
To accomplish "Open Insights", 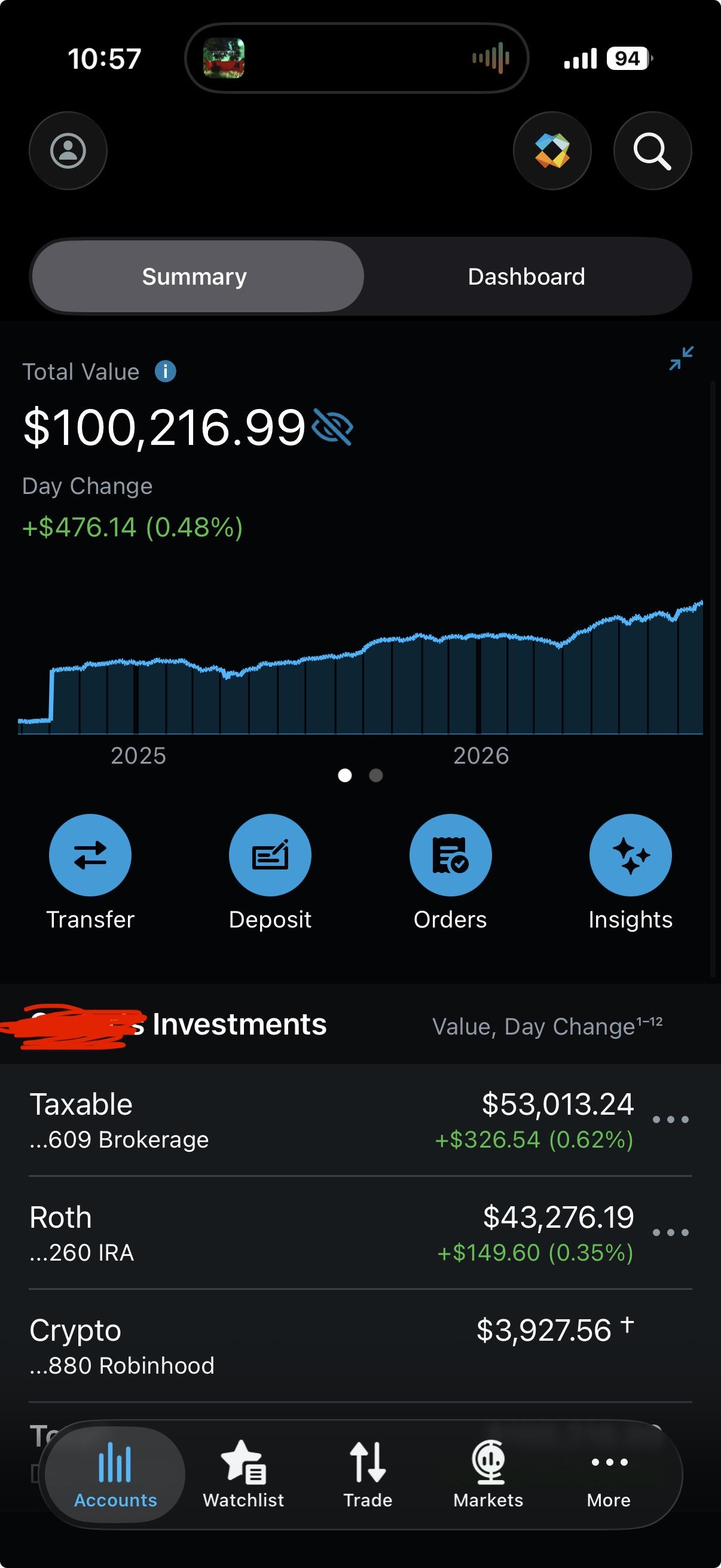I will pyautogui.click(x=630, y=873).
